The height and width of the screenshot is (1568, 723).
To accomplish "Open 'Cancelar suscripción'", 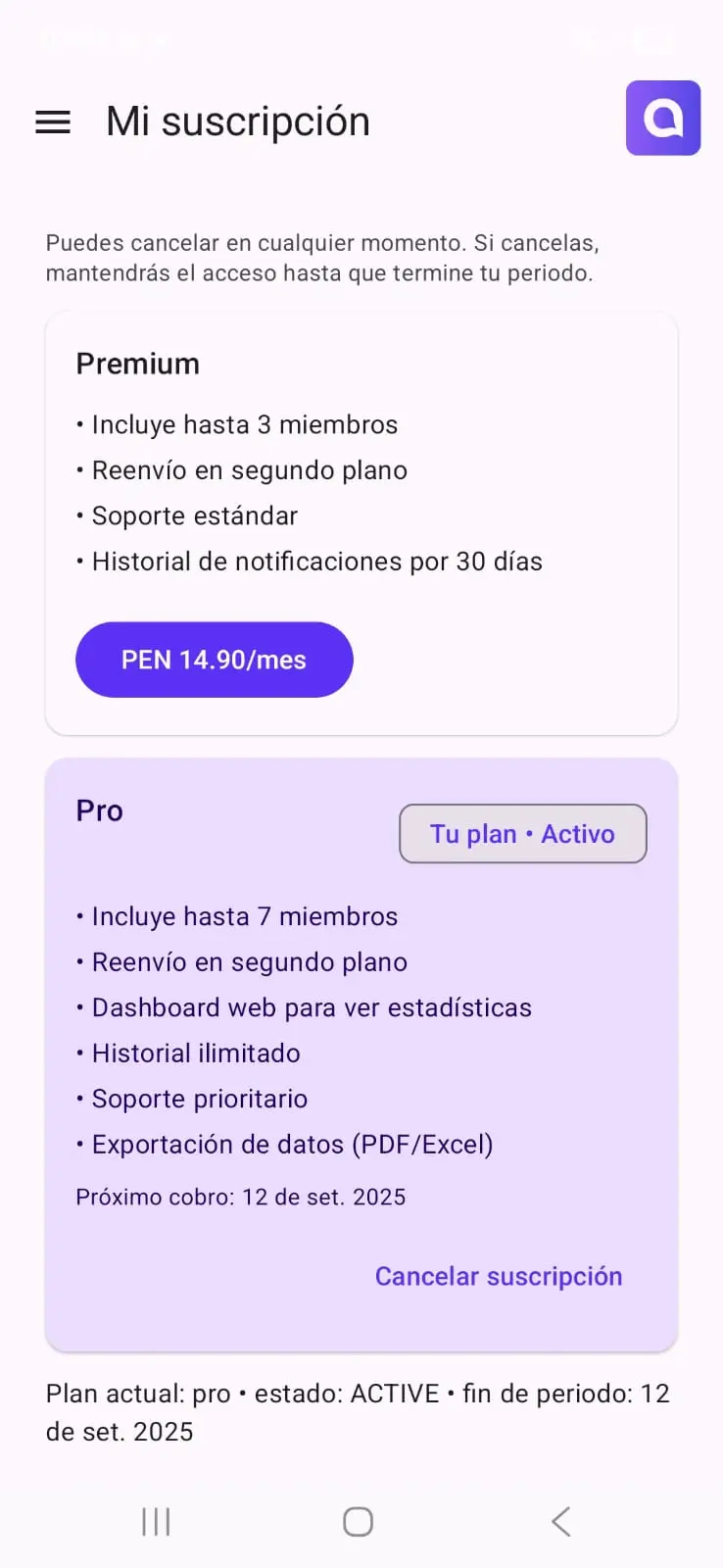I will pos(499,1276).
